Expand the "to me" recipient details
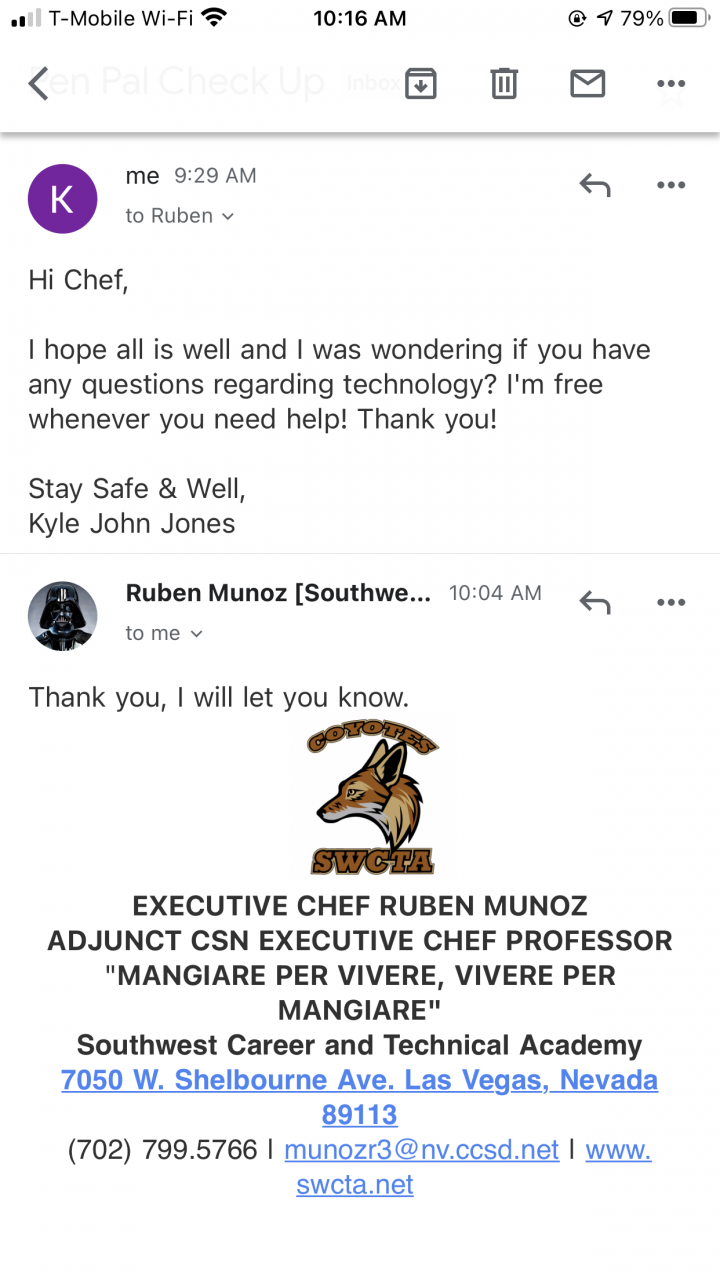The image size is (720, 1280). pyautogui.click(x=165, y=633)
